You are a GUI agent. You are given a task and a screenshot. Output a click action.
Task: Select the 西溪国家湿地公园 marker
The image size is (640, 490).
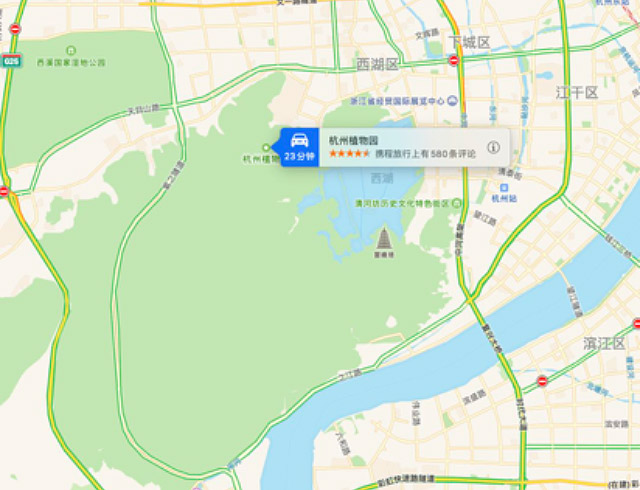click(70, 50)
